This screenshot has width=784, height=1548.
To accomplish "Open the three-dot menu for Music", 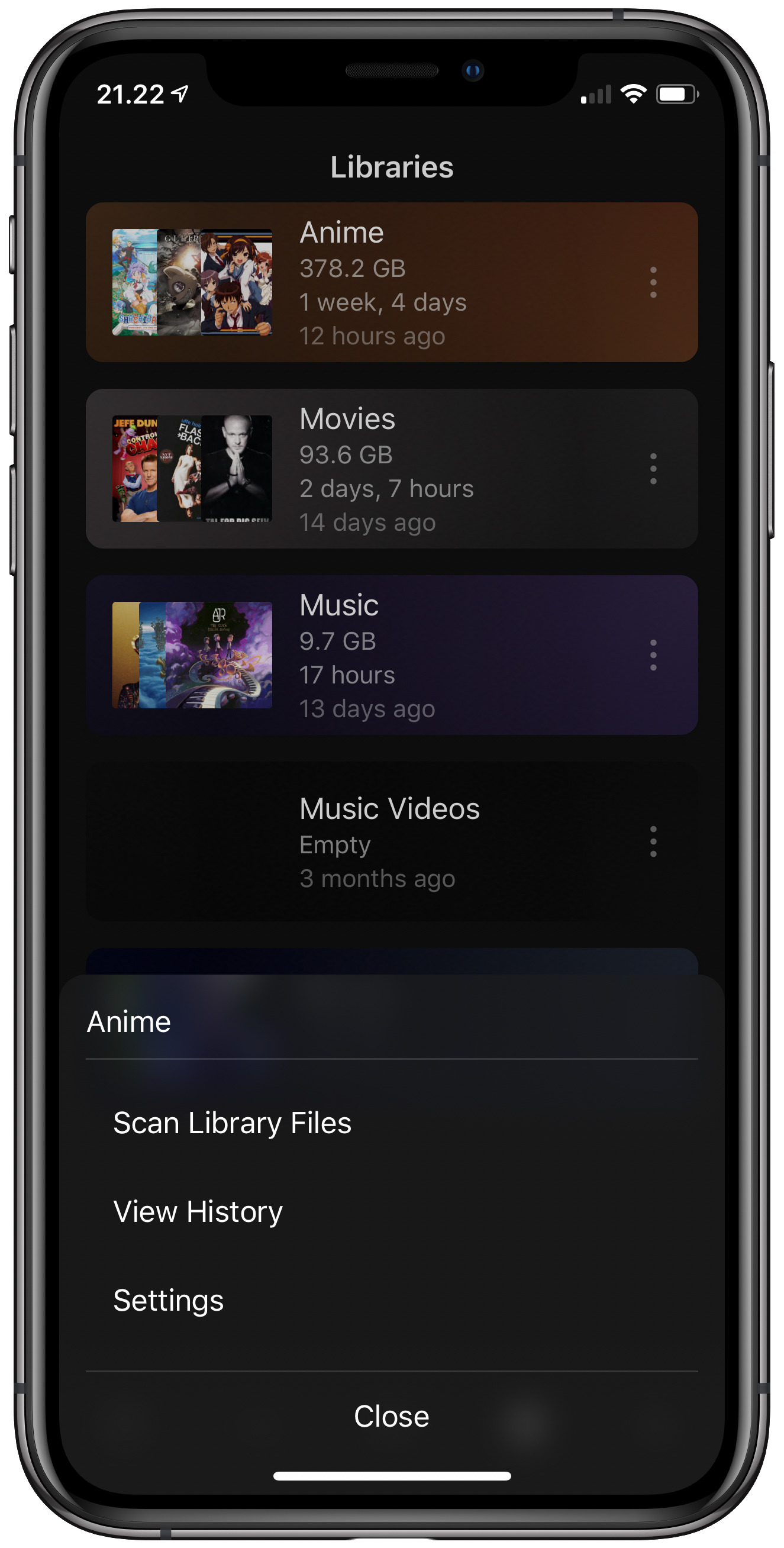I will 653,655.
